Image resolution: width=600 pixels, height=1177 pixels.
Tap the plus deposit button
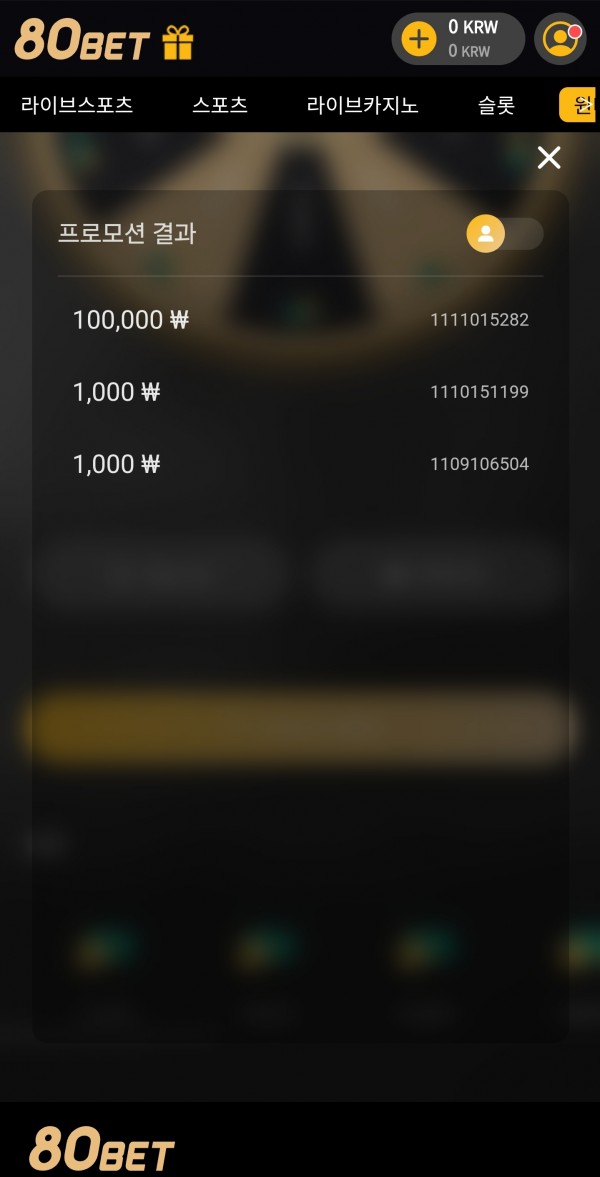tap(418, 38)
